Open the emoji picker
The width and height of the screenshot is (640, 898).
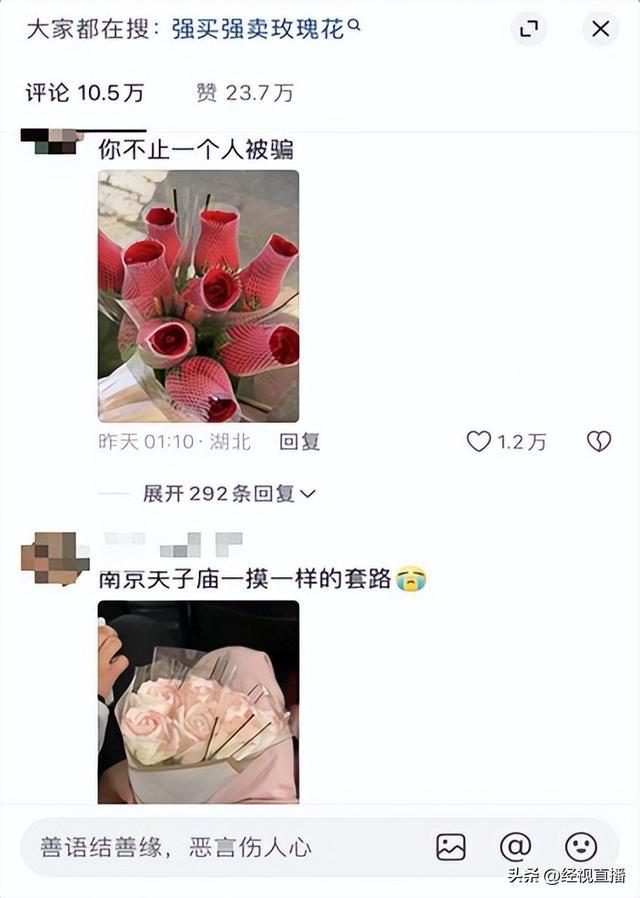click(x=580, y=847)
